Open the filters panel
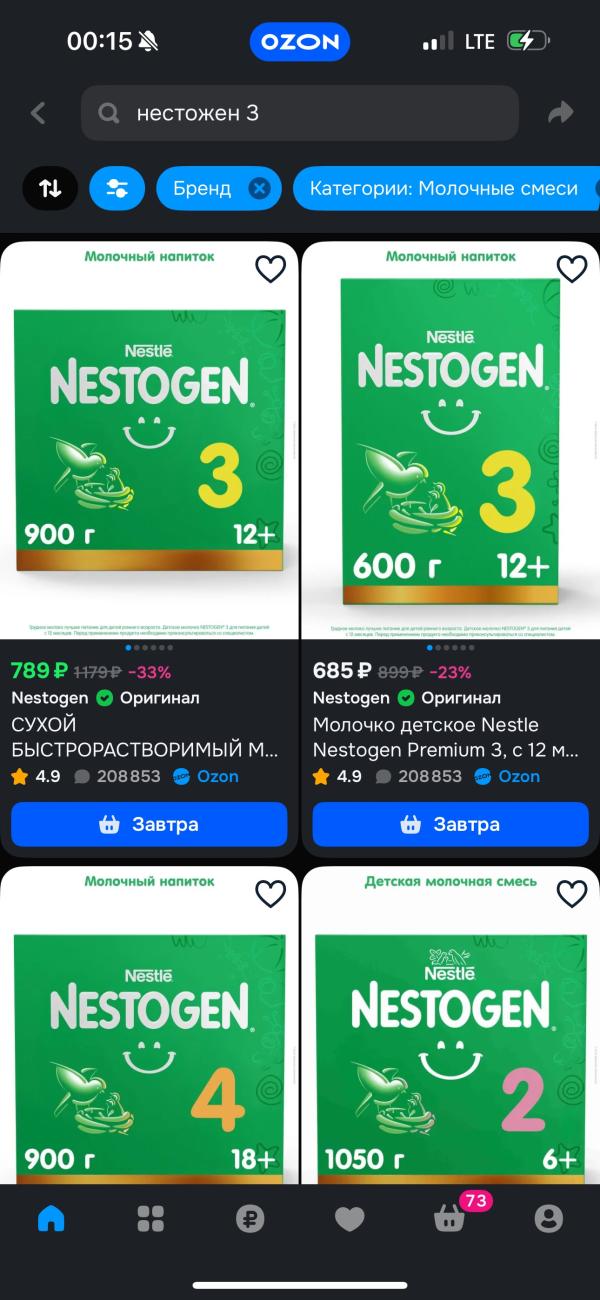The image size is (600, 1300). coord(117,188)
